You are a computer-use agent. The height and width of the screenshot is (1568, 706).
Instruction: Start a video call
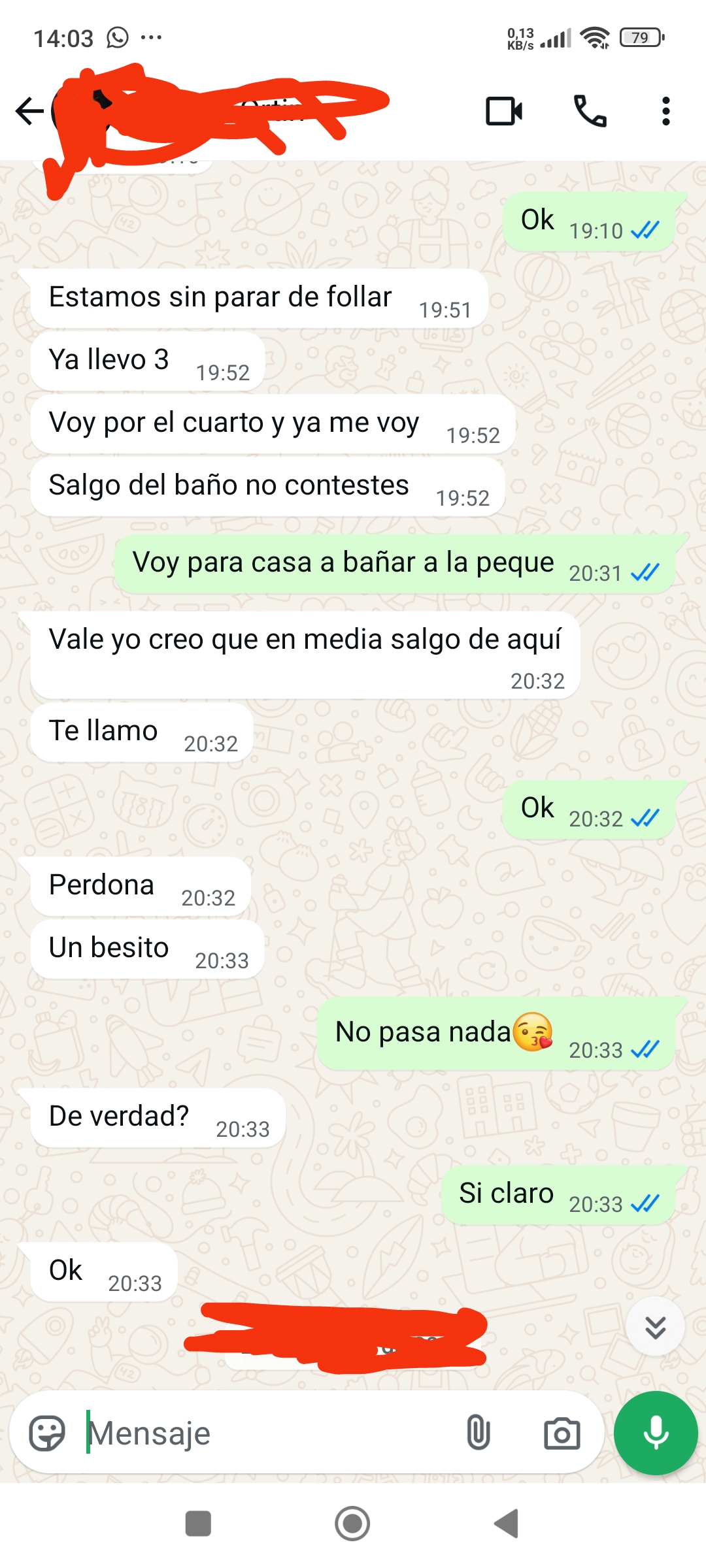[x=504, y=111]
